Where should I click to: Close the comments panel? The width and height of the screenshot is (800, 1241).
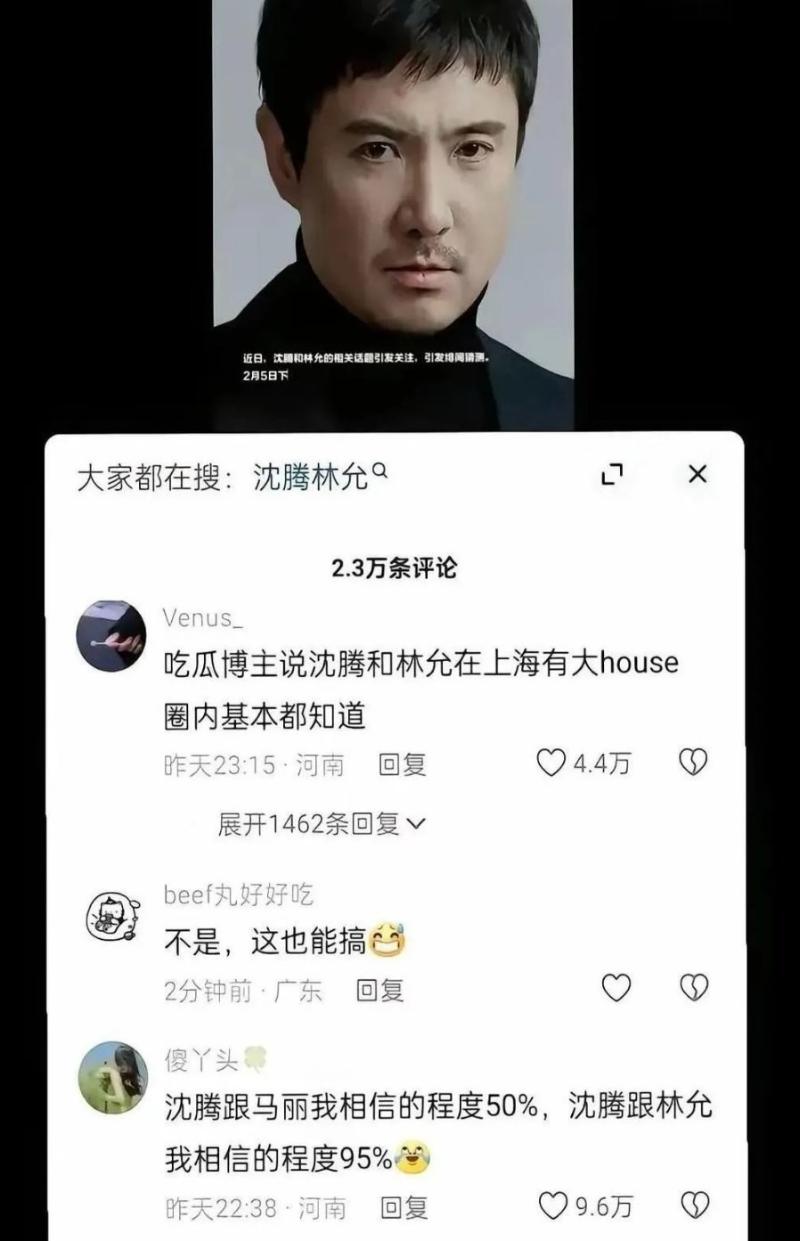click(698, 474)
